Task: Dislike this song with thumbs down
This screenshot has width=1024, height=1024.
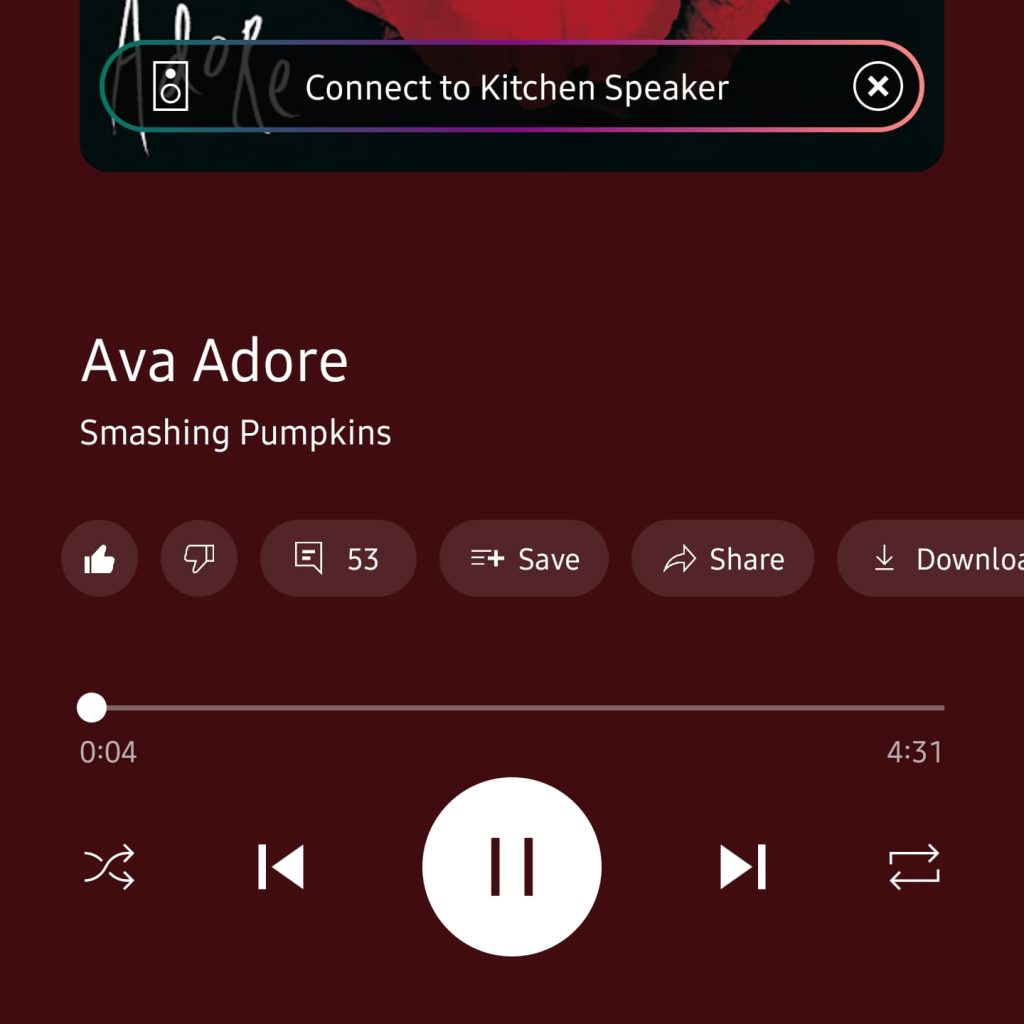Action: [199, 559]
